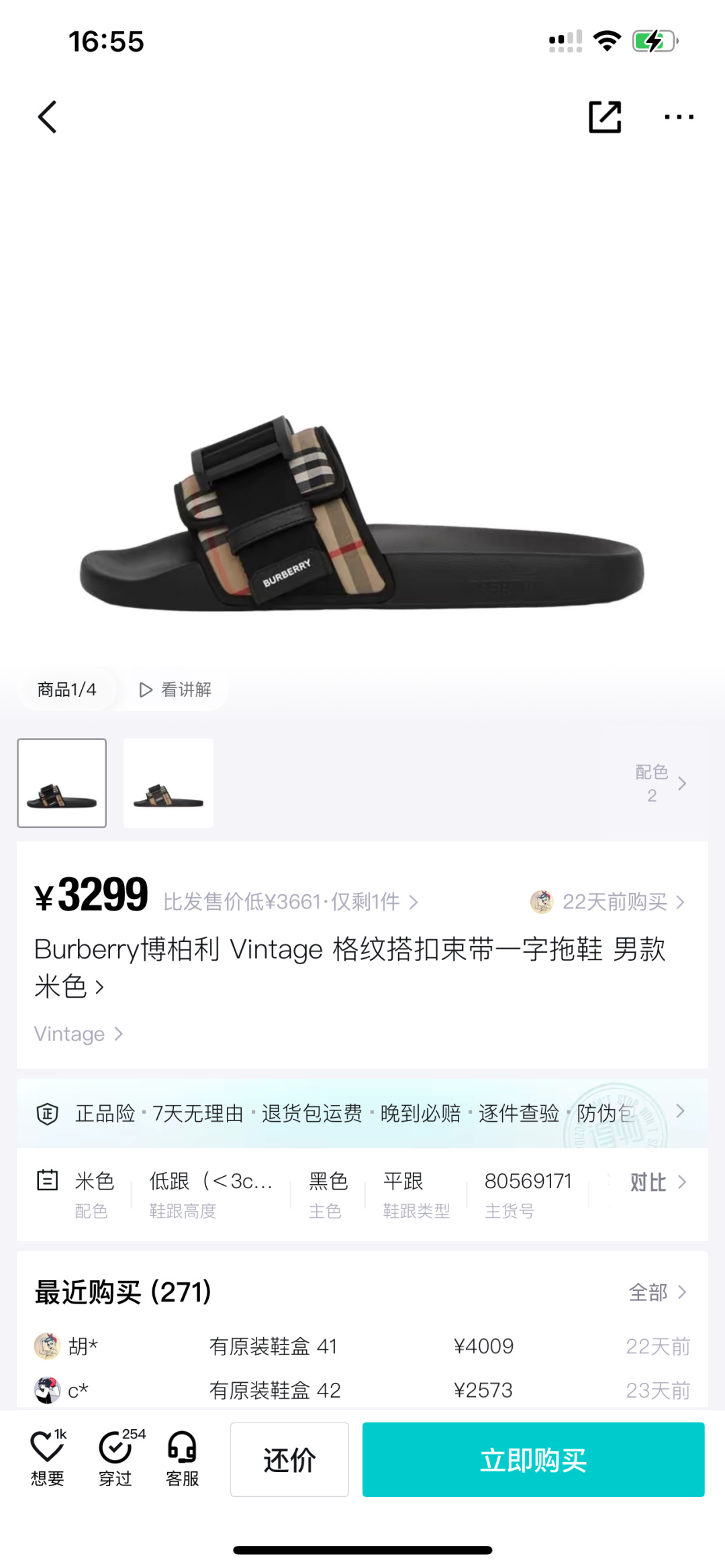Toggle selection of the second color thumbnail
725x1568 pixels.
click(x=168, y=783)
